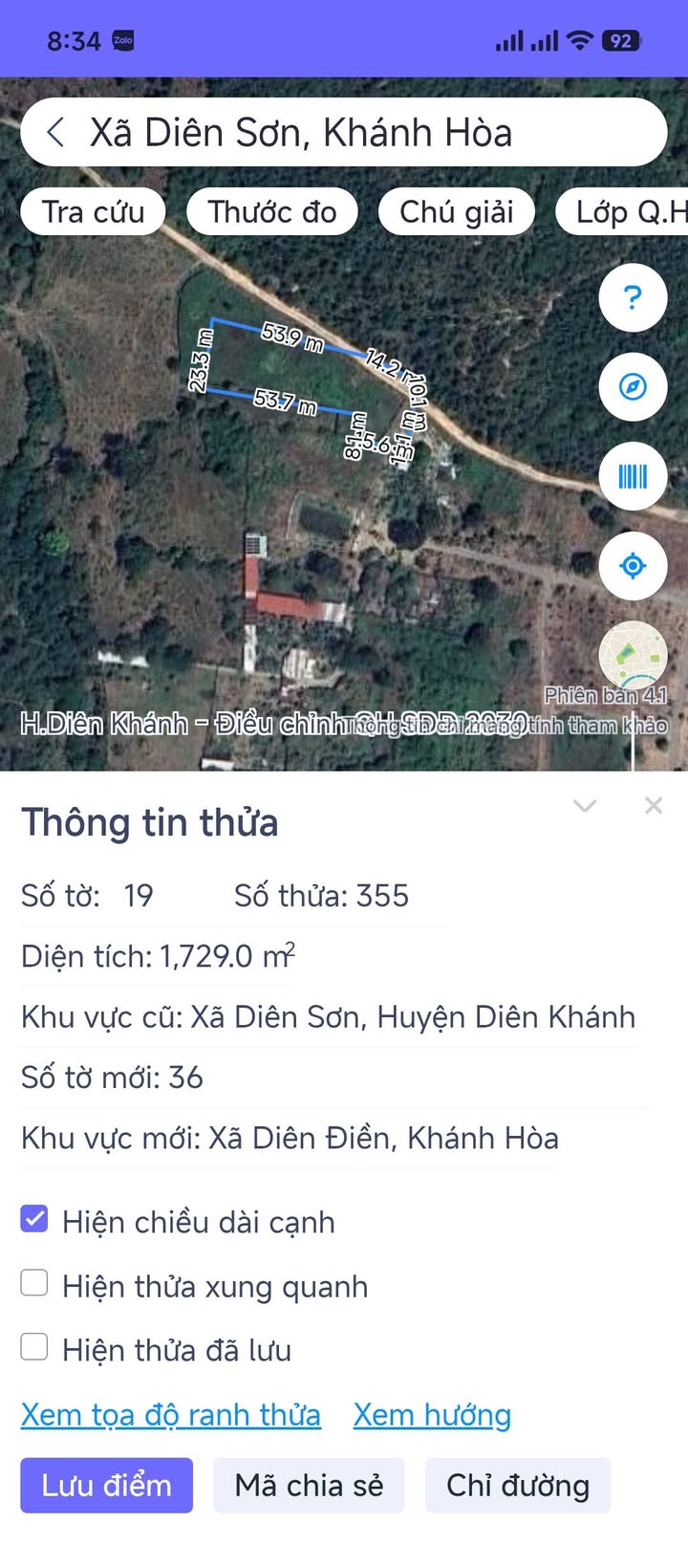The height and width of the screenshot is (1568, 688).
Task: Open the Chú giải legend
Action: 456,211
